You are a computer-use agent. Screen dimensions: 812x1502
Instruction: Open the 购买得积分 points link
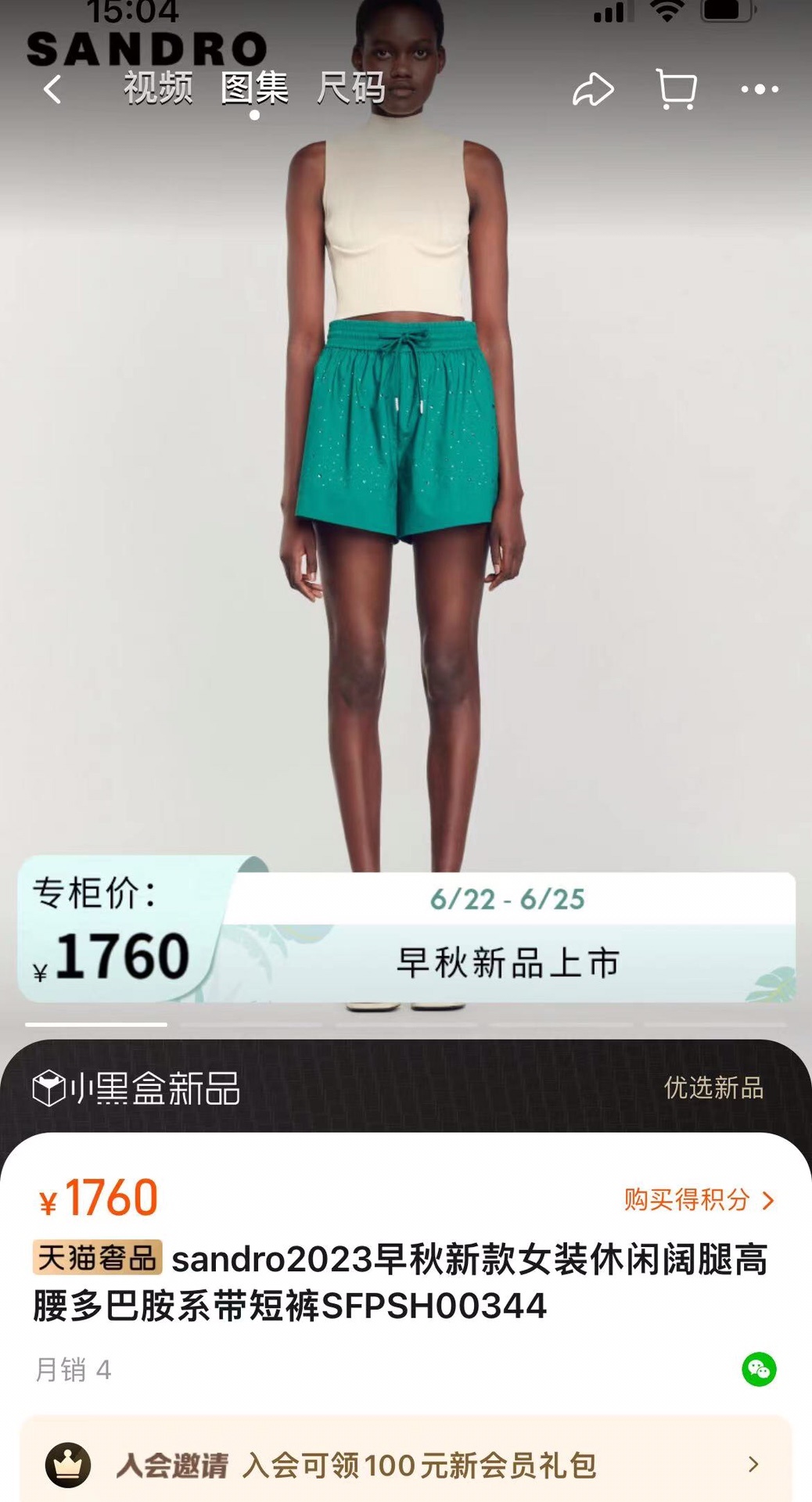(699, 1199)
